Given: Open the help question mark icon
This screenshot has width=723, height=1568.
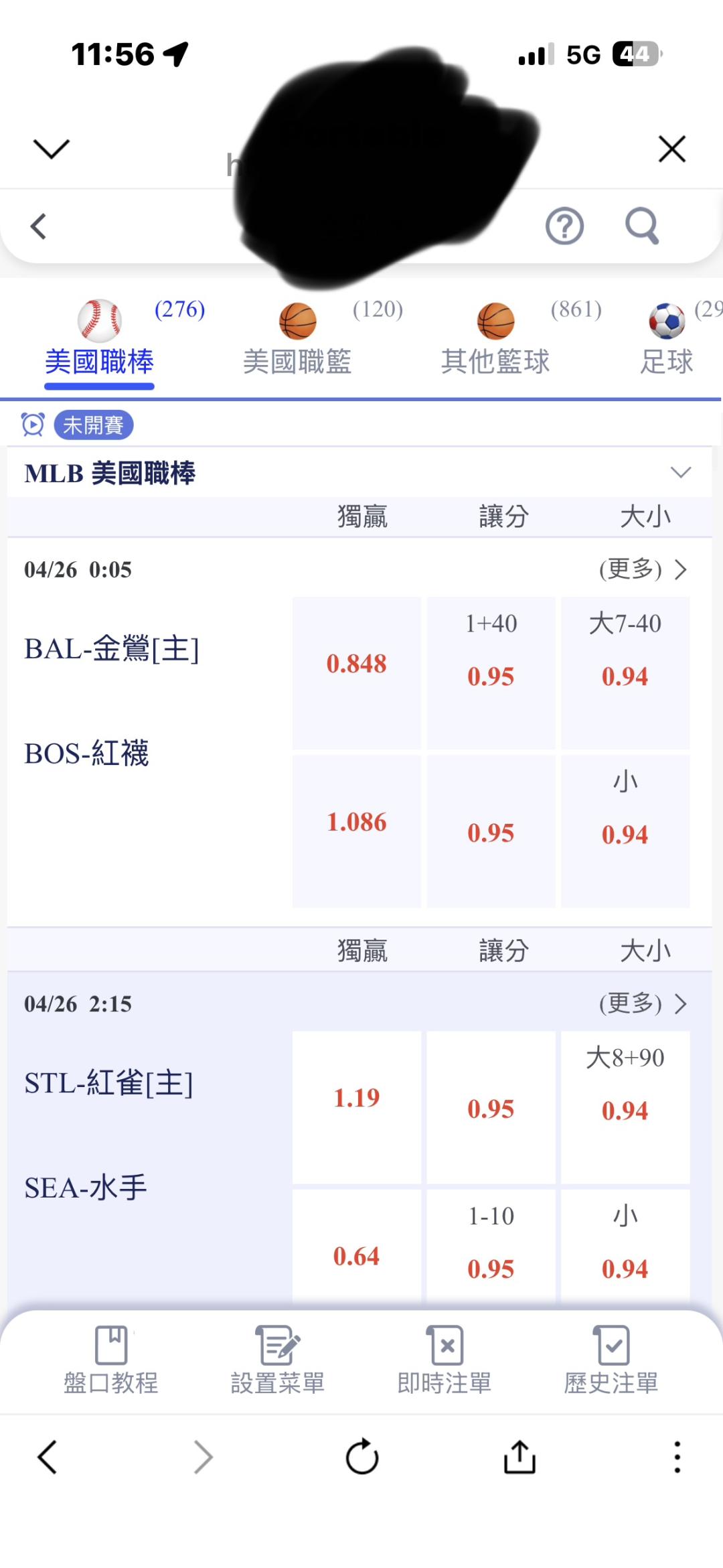Looking at the screenshot, I should [564, 226].
